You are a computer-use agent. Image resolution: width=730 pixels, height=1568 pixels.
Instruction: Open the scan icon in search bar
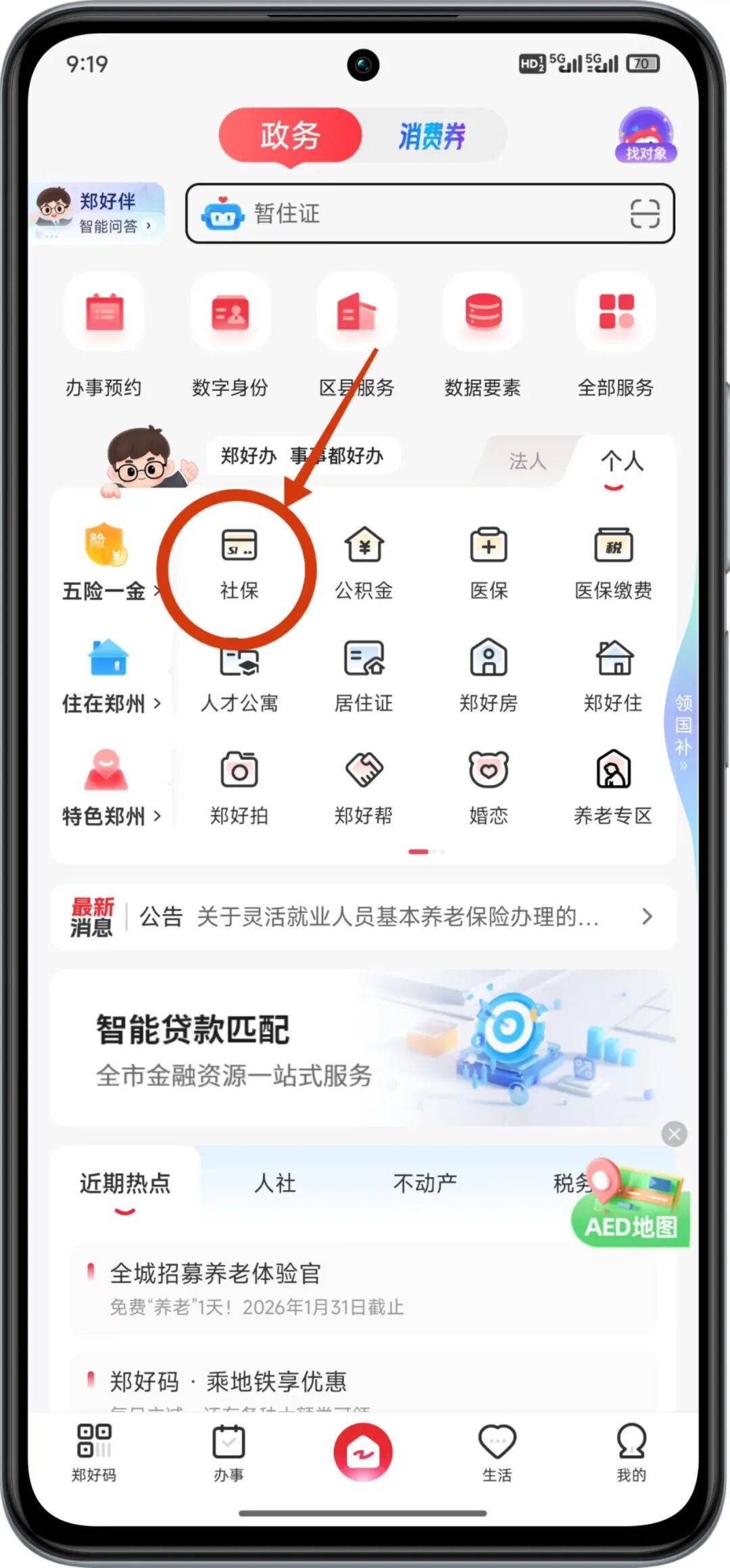coord(644,214)
